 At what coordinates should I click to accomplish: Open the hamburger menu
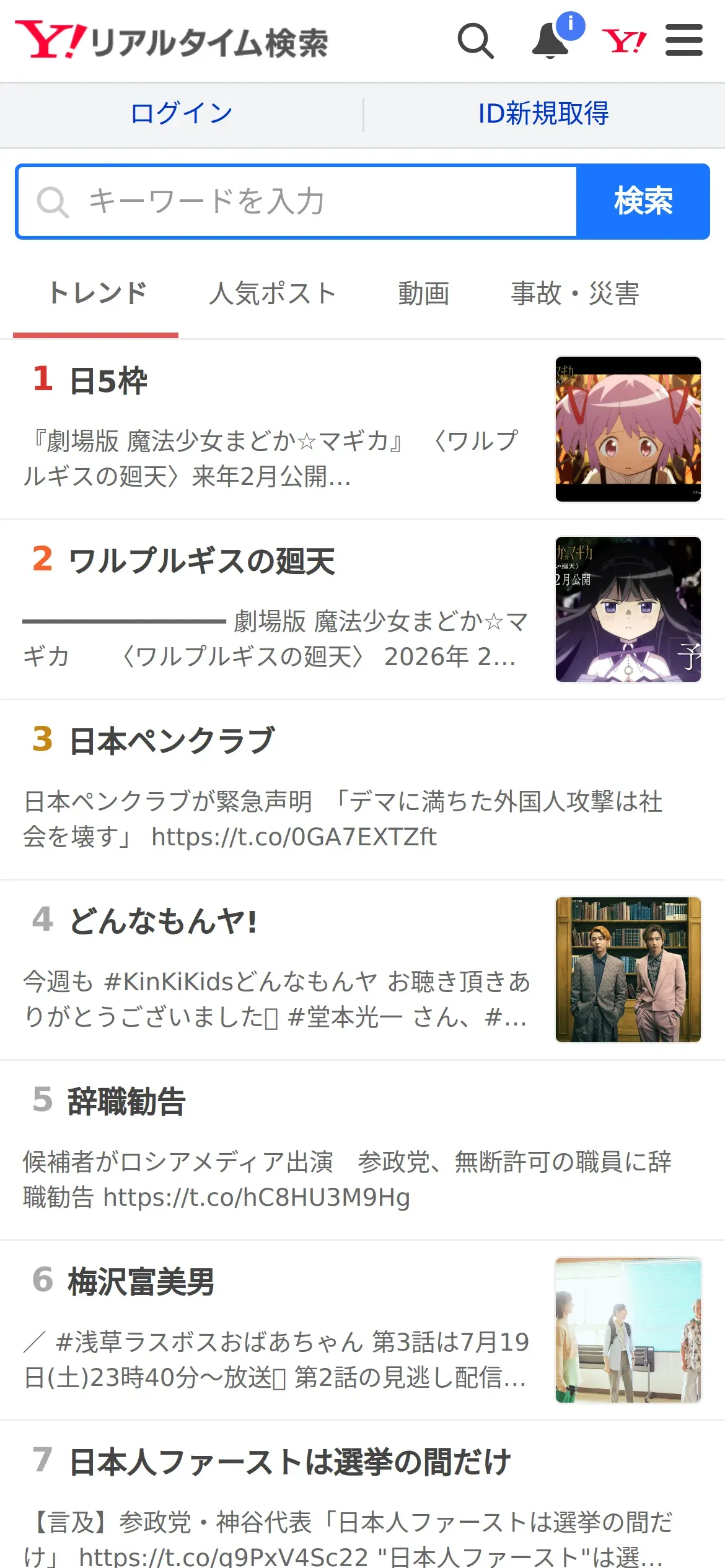click(684, 40)
